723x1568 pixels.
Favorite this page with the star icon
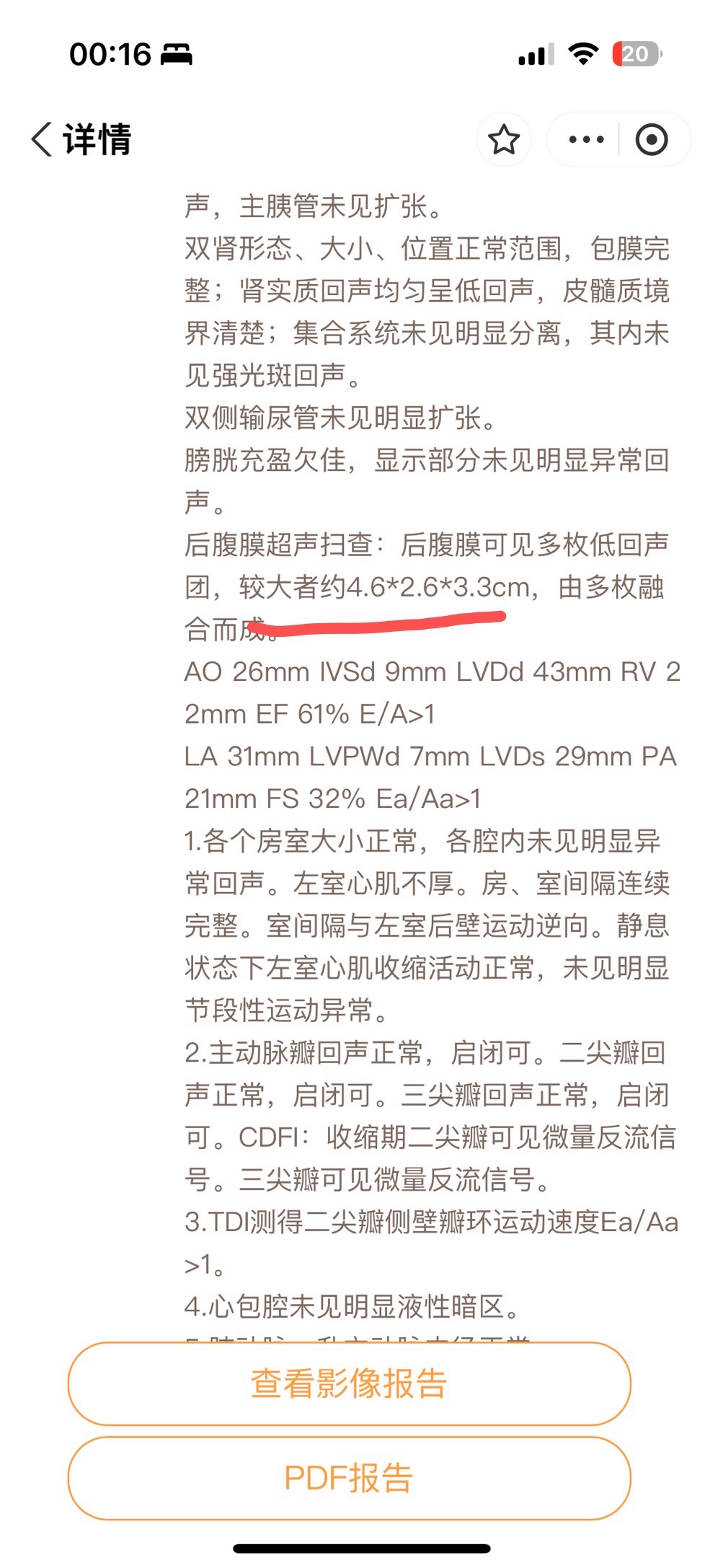coord(504,139)
